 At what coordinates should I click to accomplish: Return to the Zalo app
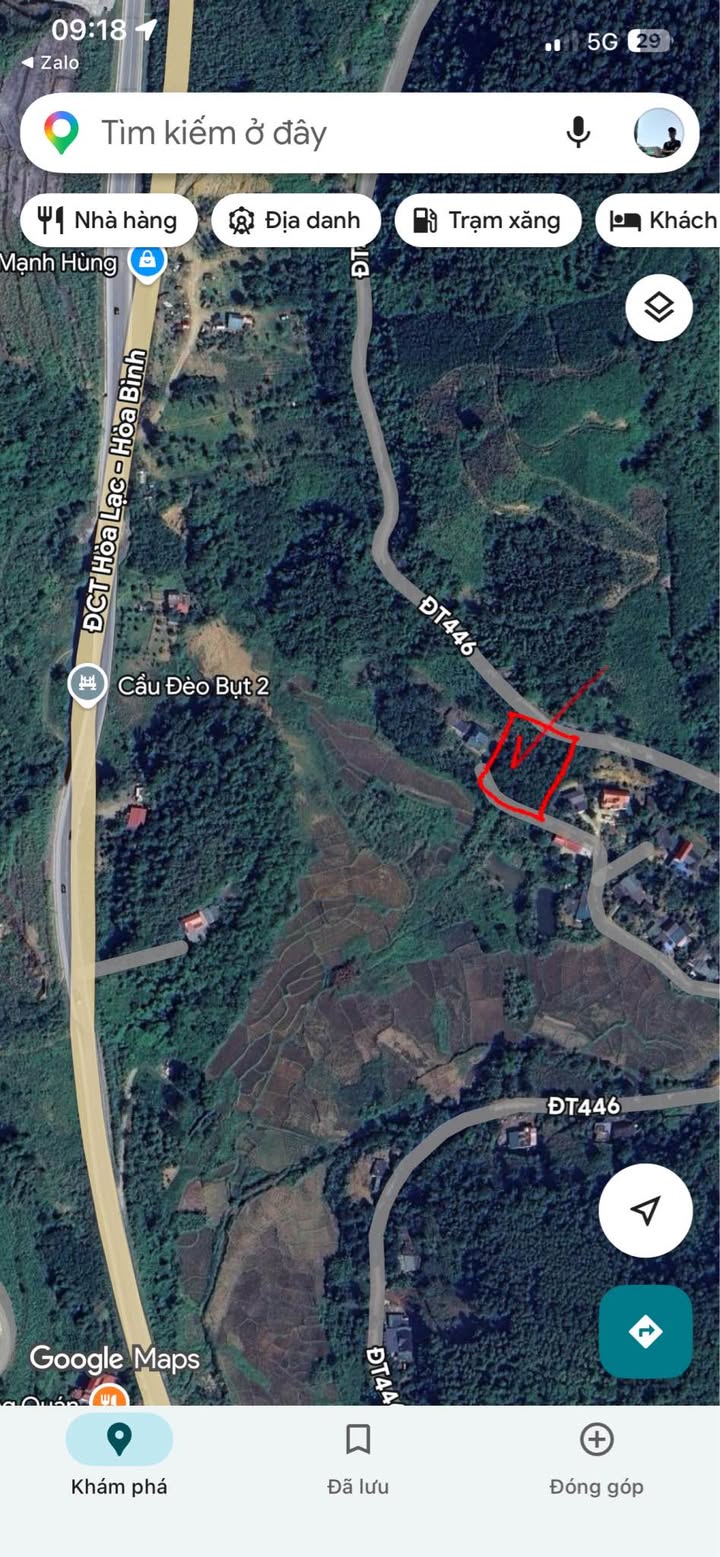pyautogui.click(x=50, y=62)
